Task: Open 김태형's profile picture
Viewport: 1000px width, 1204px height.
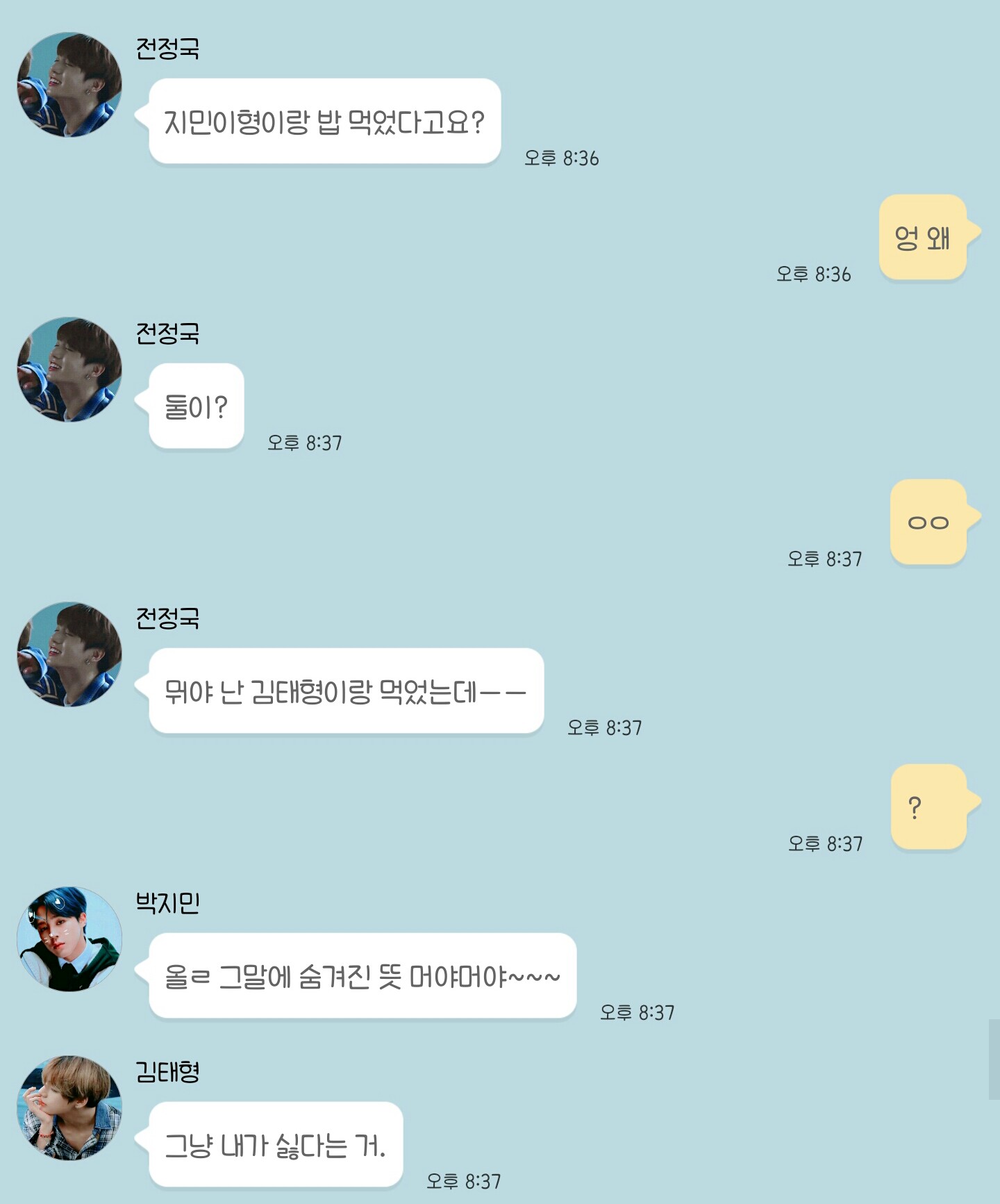Action: [69, 1107]
